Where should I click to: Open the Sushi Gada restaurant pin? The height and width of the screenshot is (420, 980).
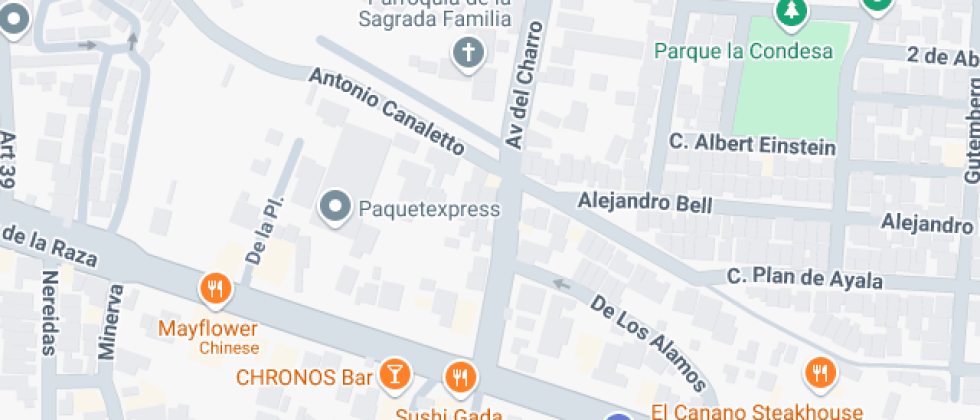coord(460,376)
